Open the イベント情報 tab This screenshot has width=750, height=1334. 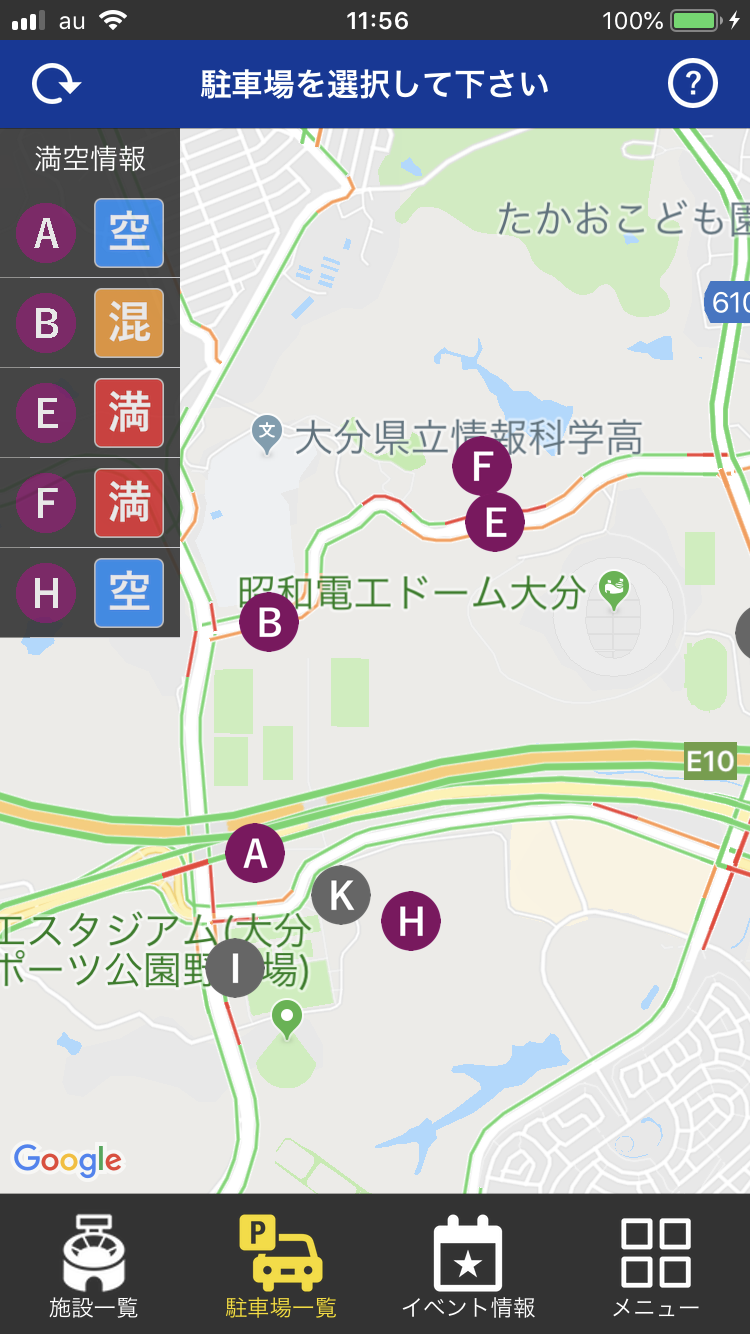pos(468,1265)
